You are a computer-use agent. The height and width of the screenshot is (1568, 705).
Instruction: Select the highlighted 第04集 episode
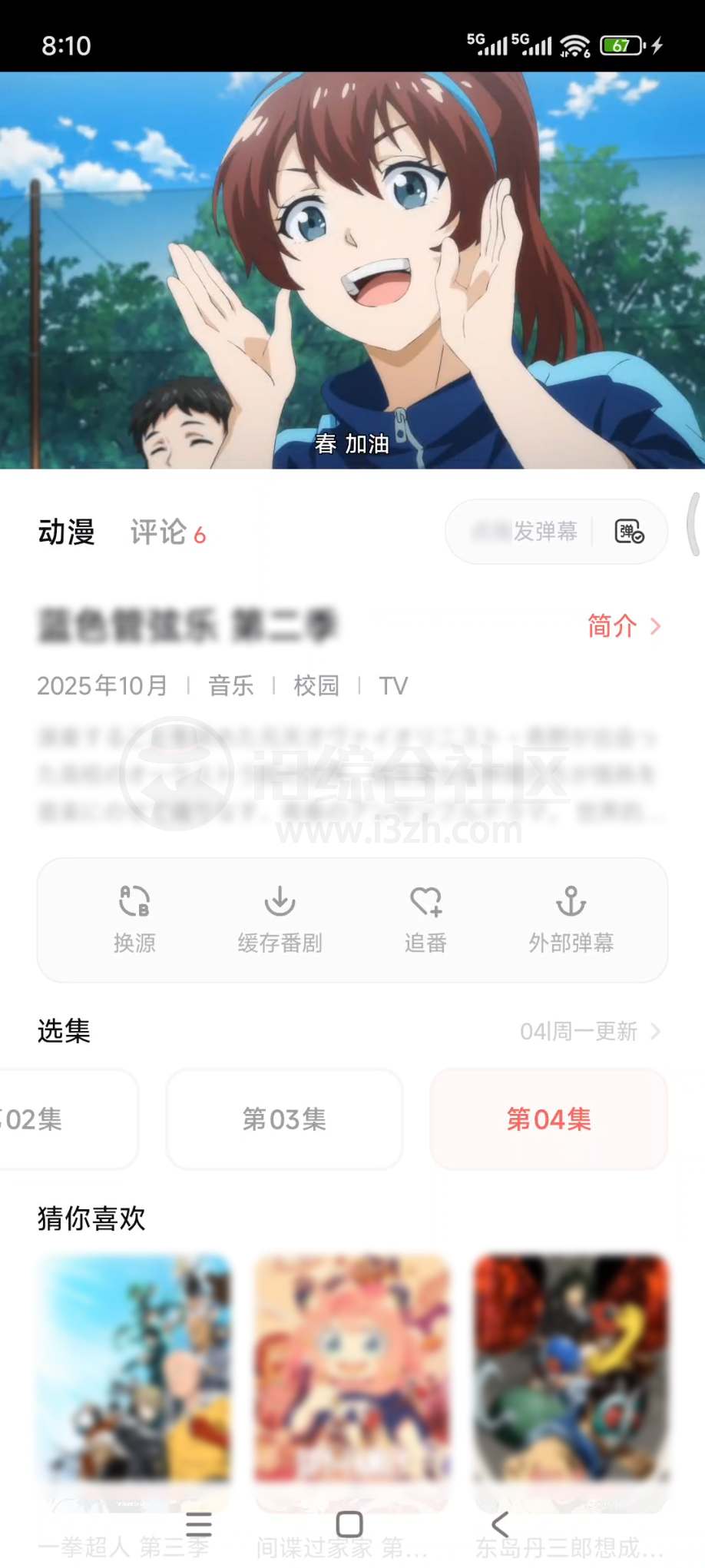(x=548, y=1120)
